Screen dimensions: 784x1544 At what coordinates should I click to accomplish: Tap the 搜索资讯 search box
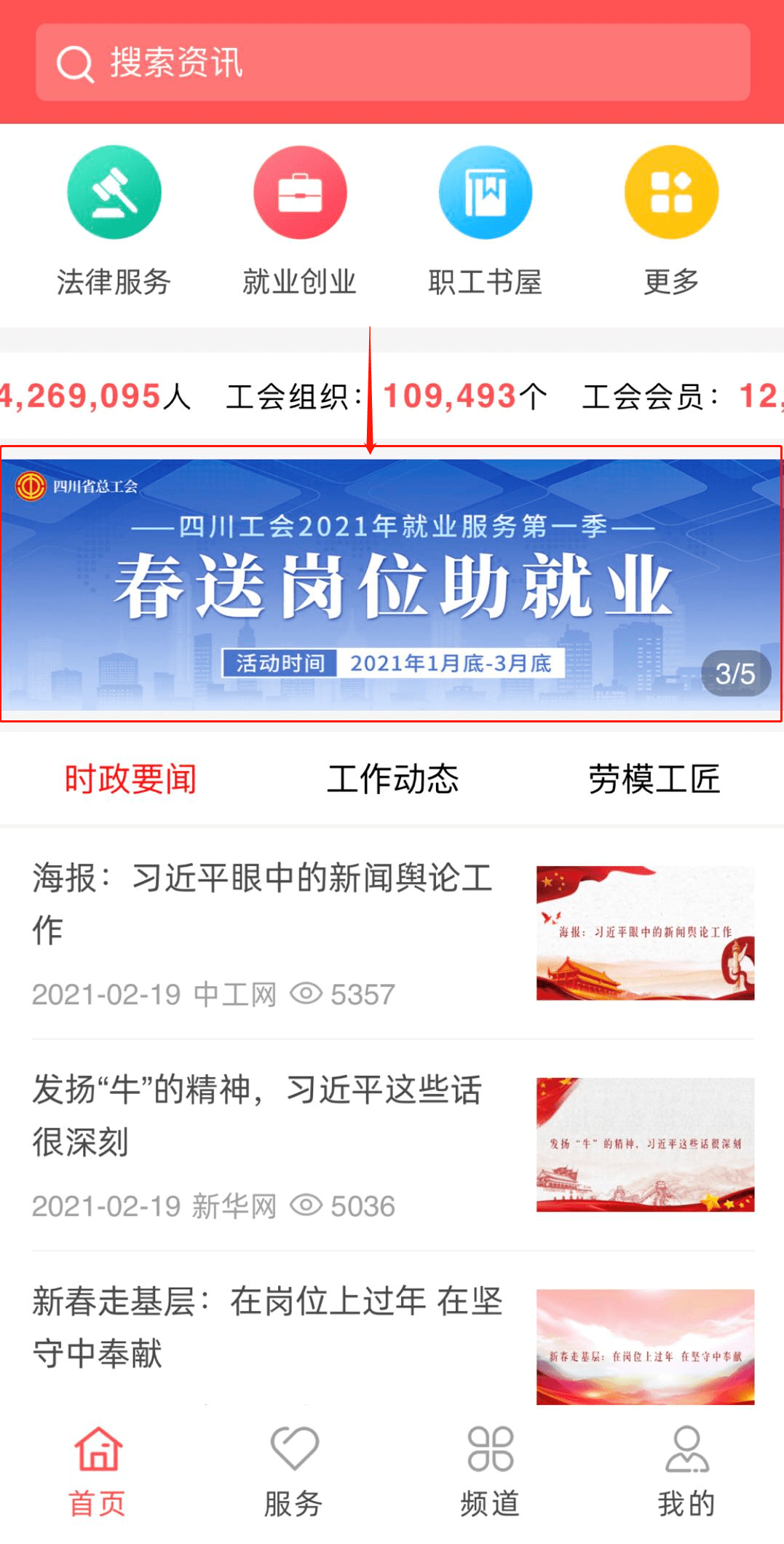click(x=393, y=63)
